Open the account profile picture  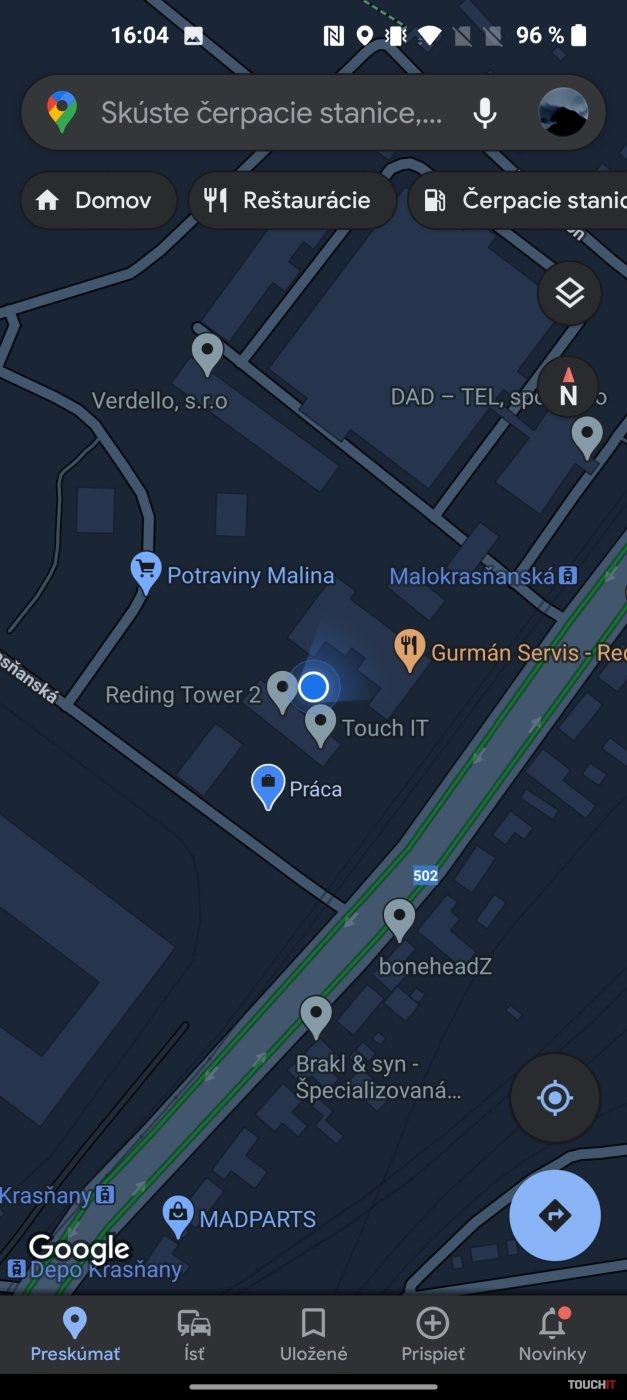coord(563,113)
